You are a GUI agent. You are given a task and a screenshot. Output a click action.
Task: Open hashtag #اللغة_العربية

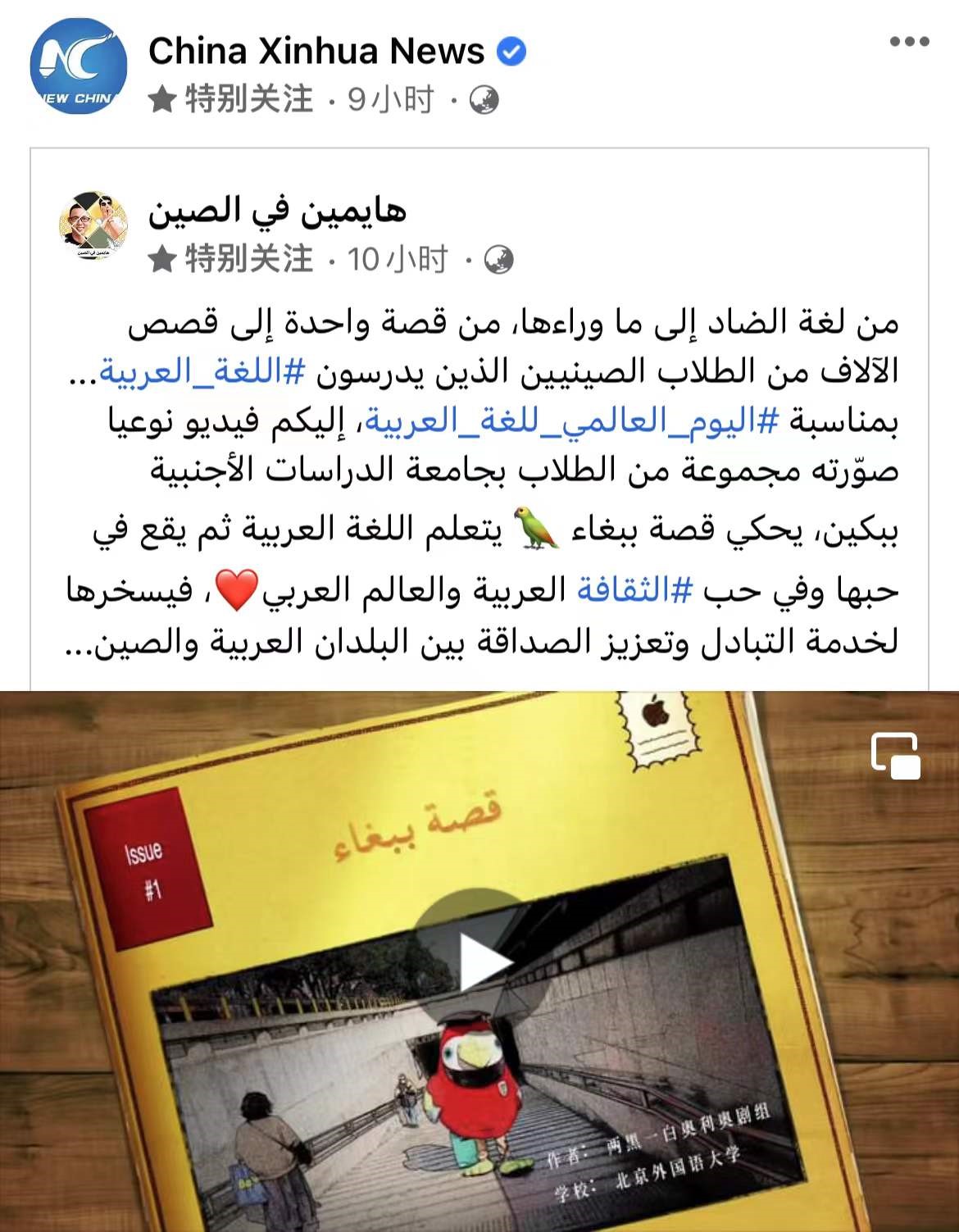pos(202,372)
